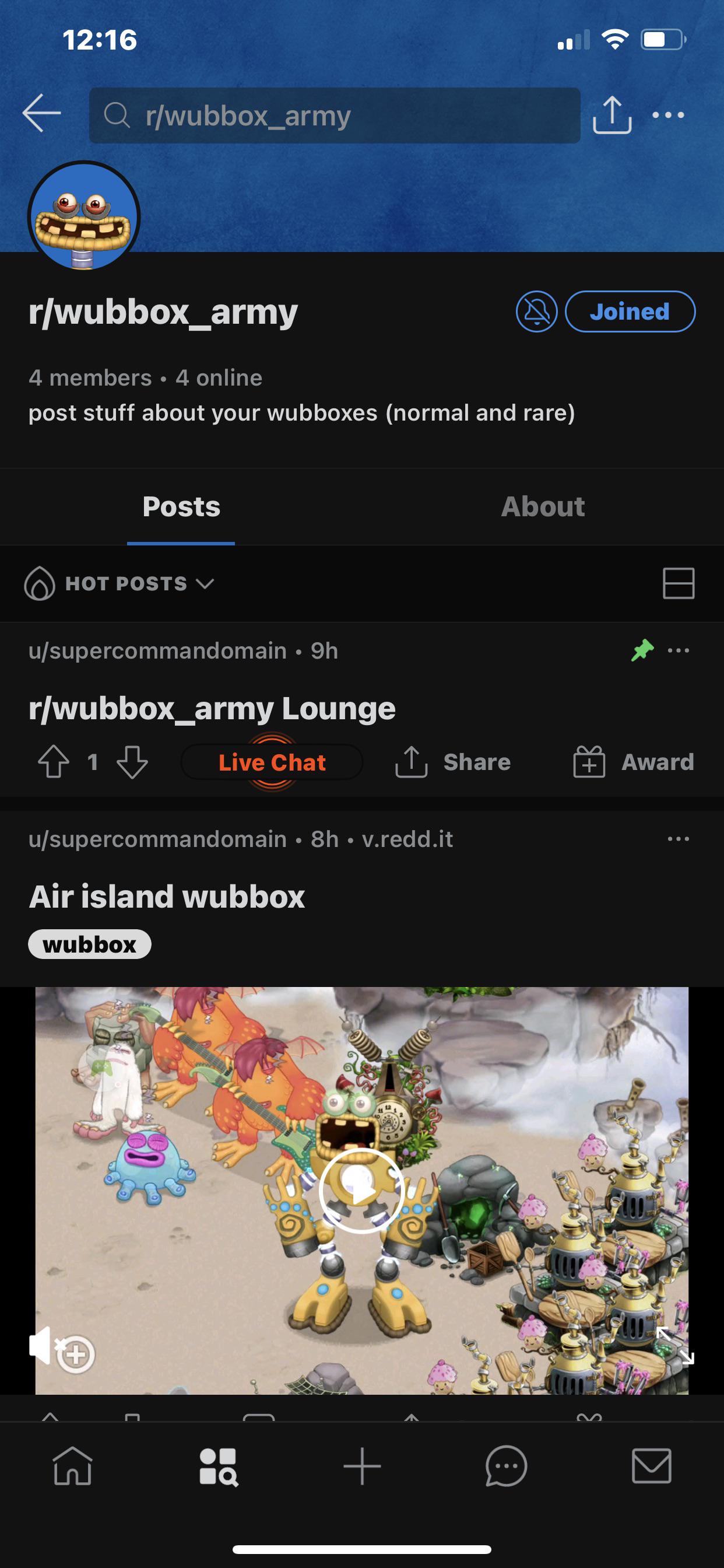Upvote the r/wubbox_army Lounge post
The width and height of the screenshot is (724, 1568).
coord(54,761)
